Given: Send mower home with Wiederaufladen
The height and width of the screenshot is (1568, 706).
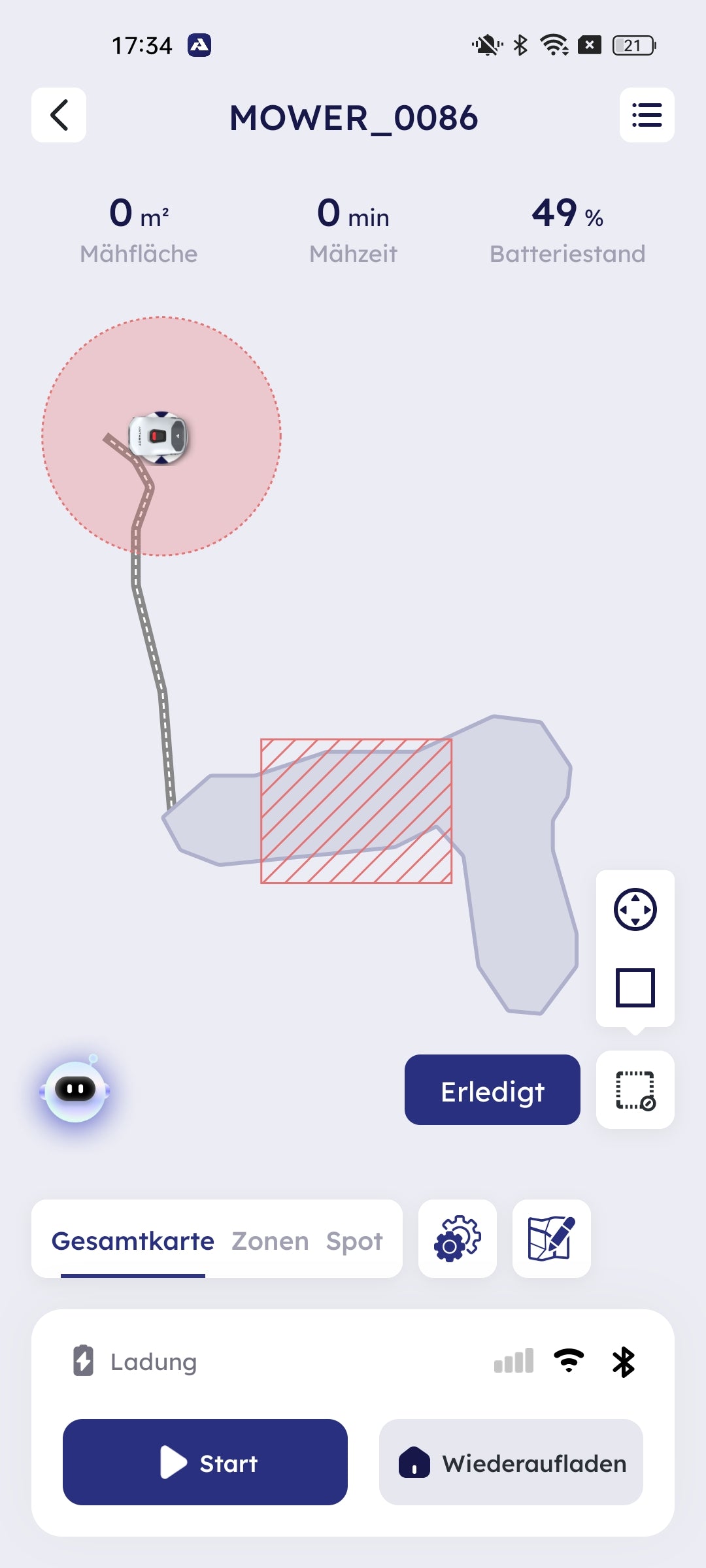Looking at the screenshot, I should (511, 1462).
